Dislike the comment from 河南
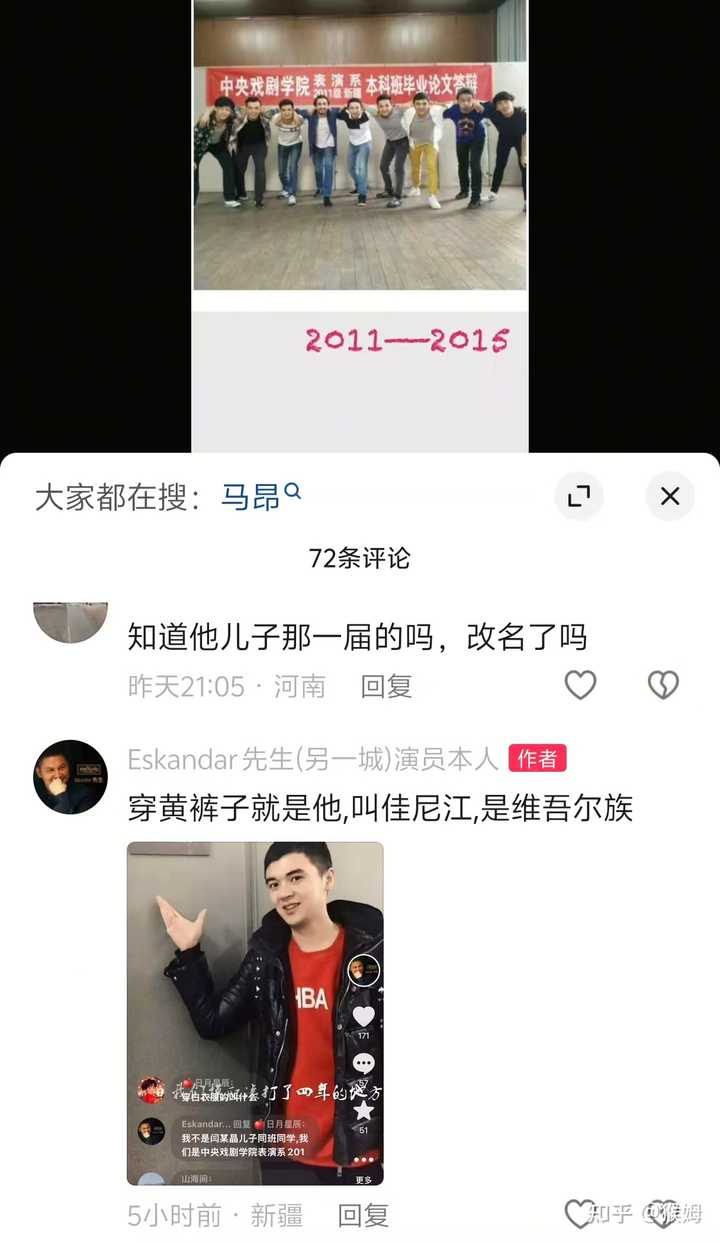Viewport: 720px width, 1243px height. 663,685
